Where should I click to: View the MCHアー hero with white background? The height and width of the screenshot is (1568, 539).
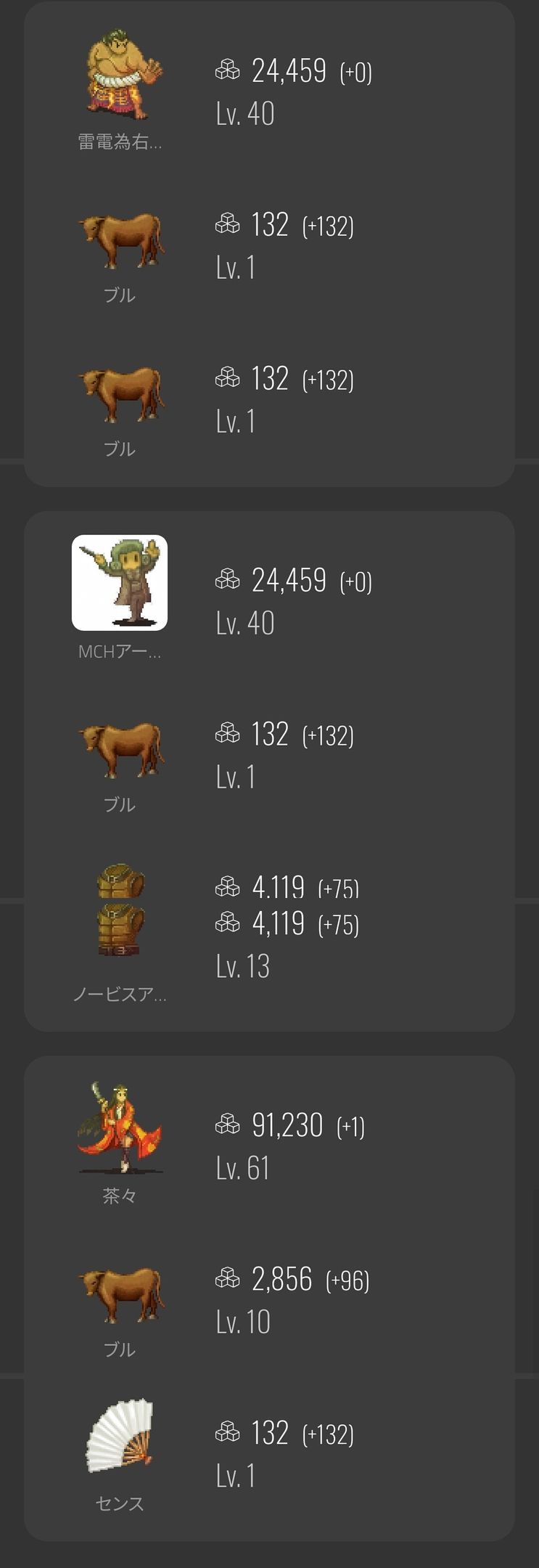pos(120,583)
